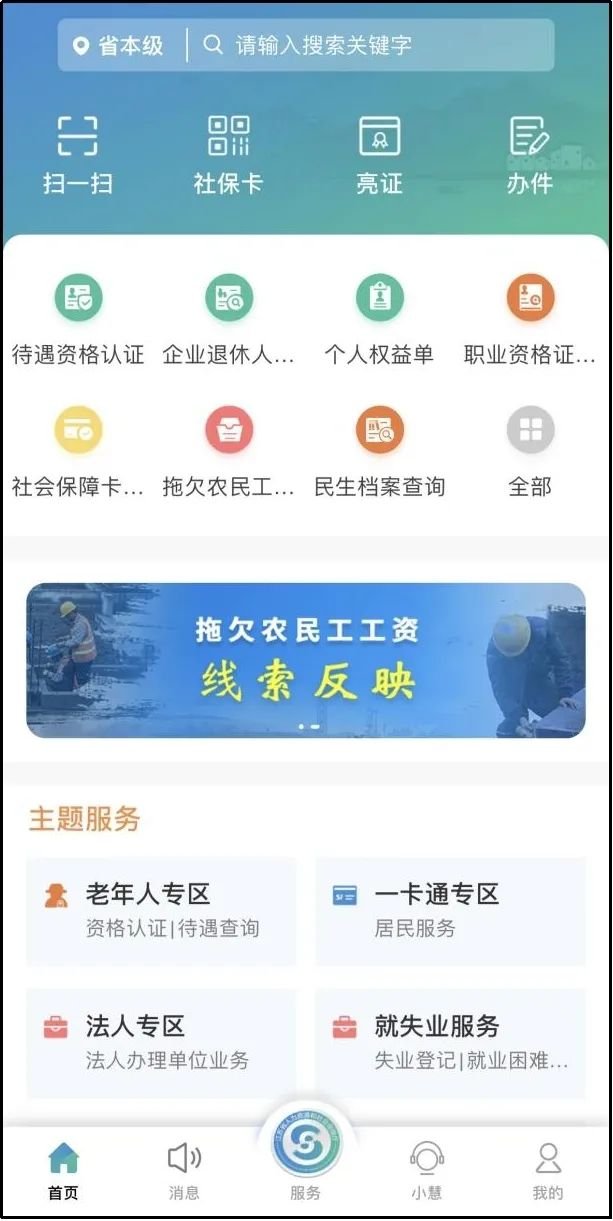
Task: Open 待遇资格认证 service
Action: (78, 319)
